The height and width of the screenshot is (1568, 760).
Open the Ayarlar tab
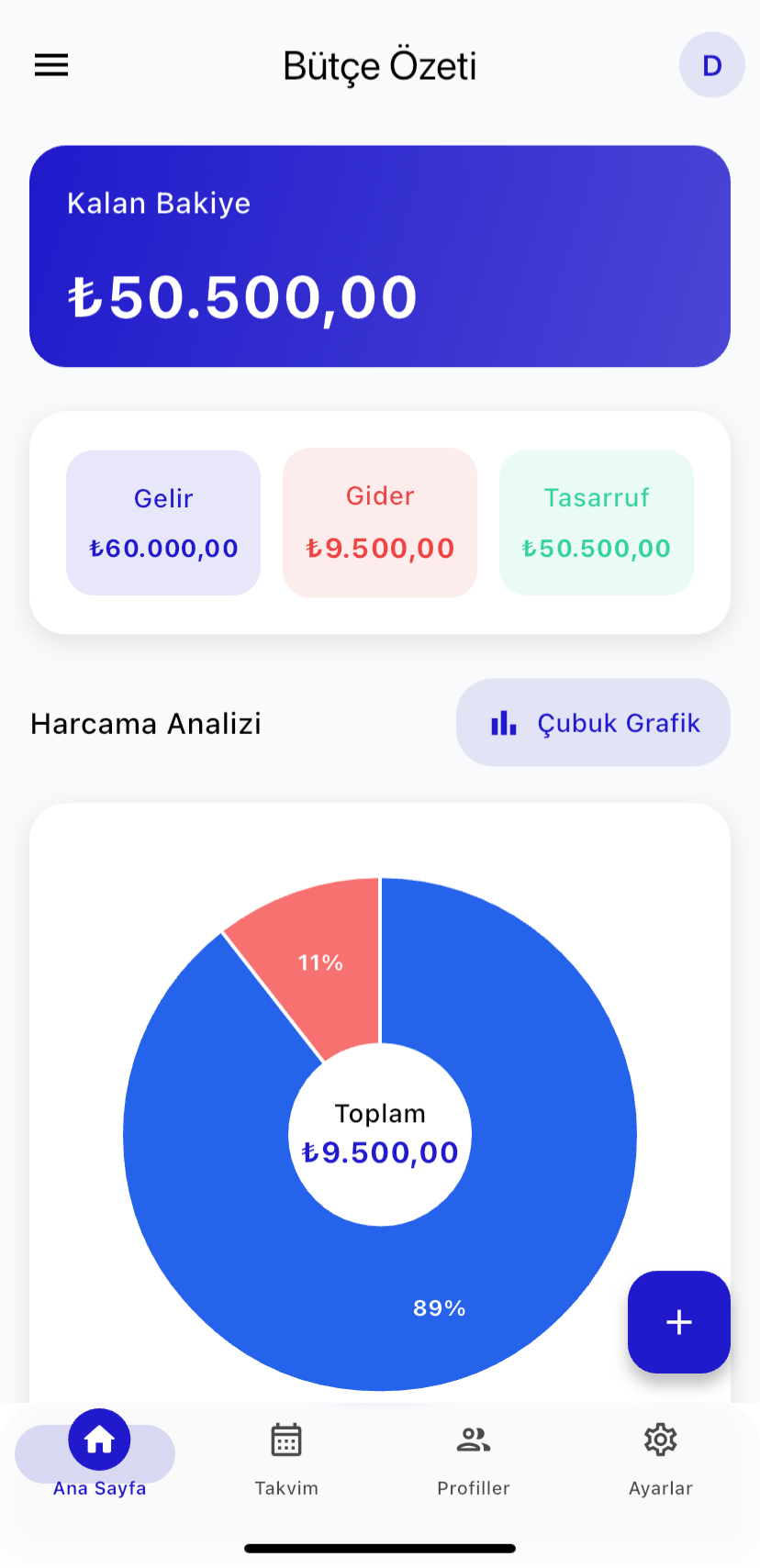click(661, 1458)
